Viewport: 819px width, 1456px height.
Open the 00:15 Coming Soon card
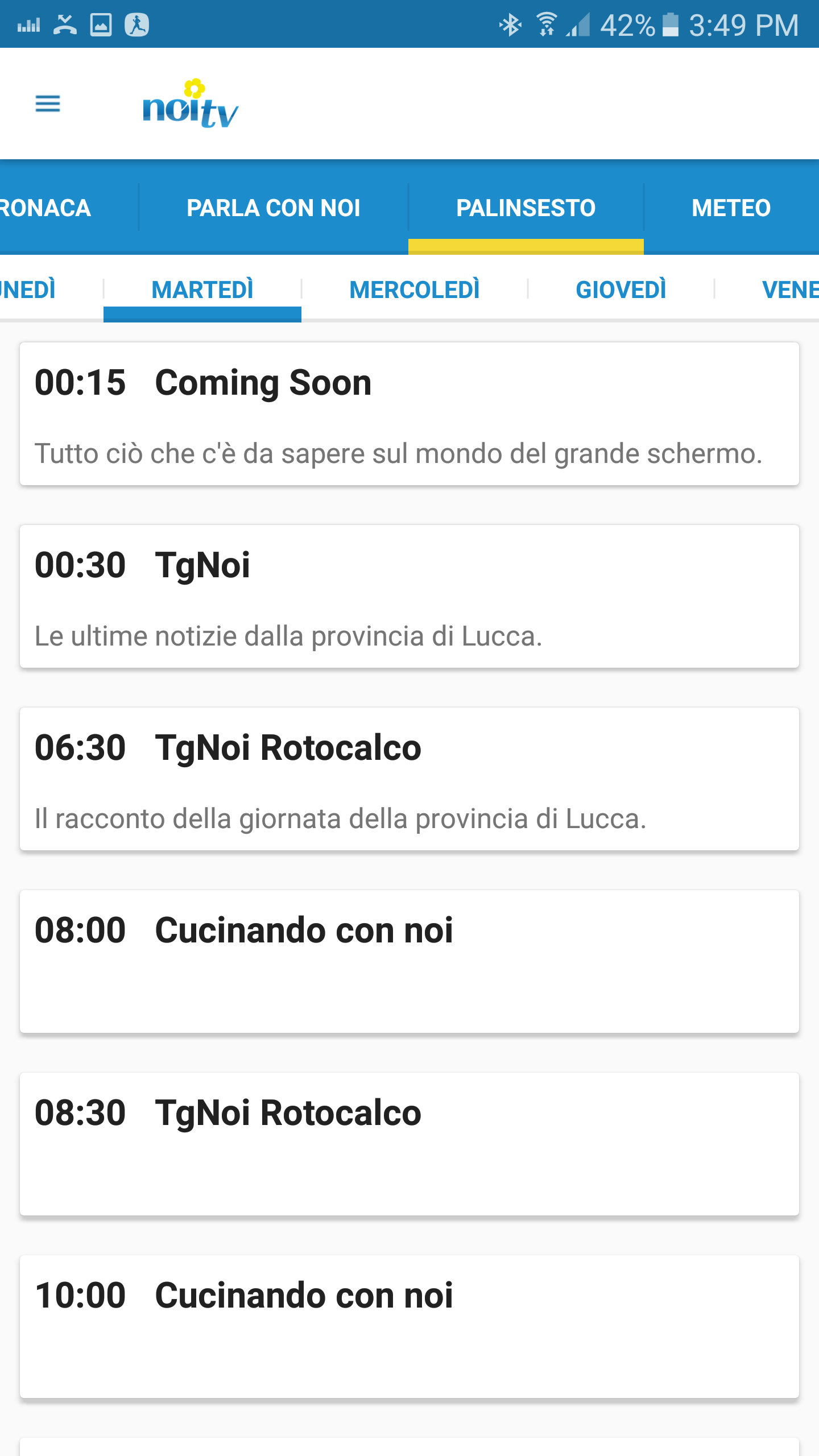click(x=409, y=414)
